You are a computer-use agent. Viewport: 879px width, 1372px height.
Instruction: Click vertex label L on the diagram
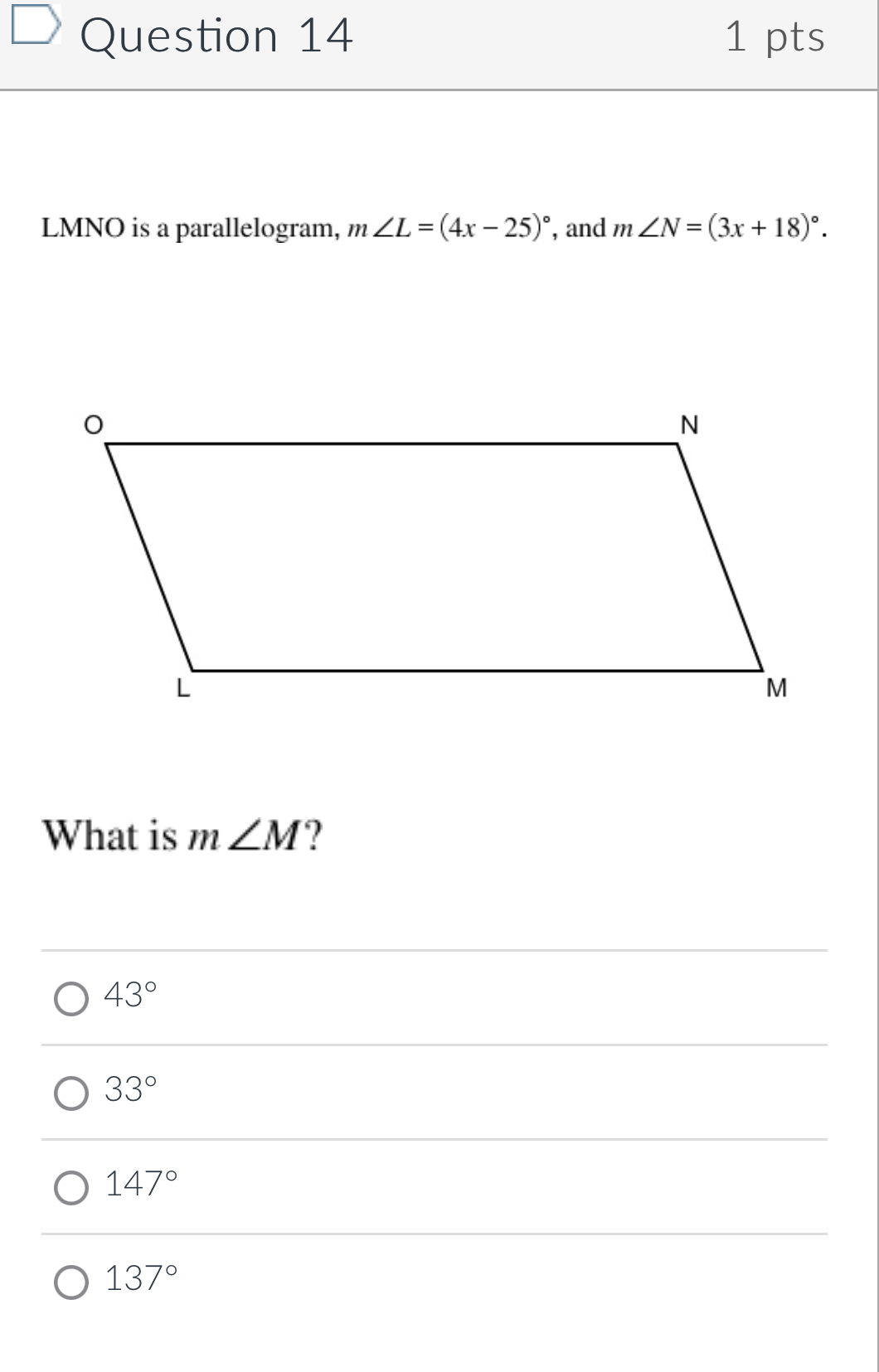pyautogui.click(x=183, y=689)
